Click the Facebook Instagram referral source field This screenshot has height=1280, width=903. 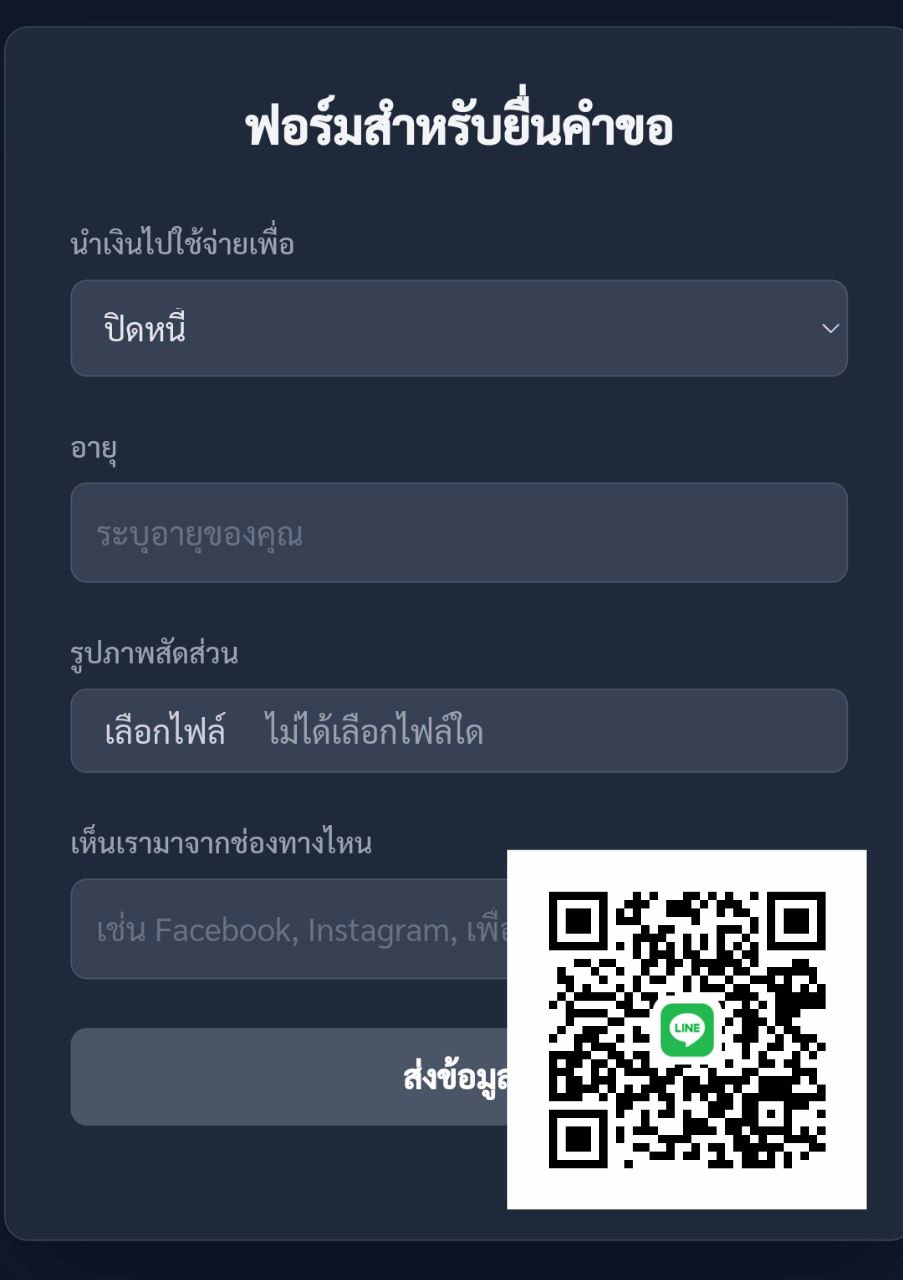tap(280, 928)
